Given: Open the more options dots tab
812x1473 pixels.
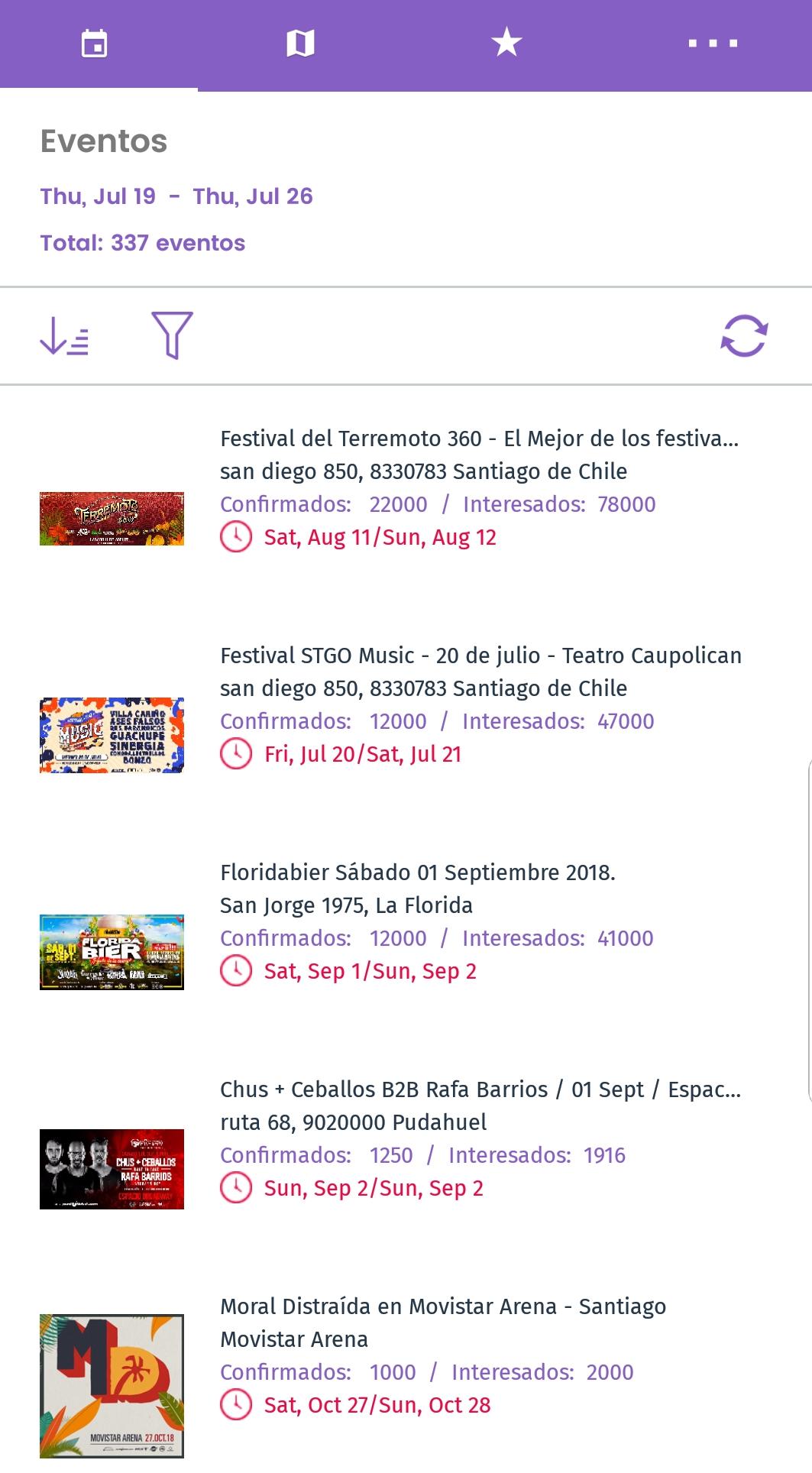Looking at the screenshot, I should pyautogui.click(x=712, y=44).
